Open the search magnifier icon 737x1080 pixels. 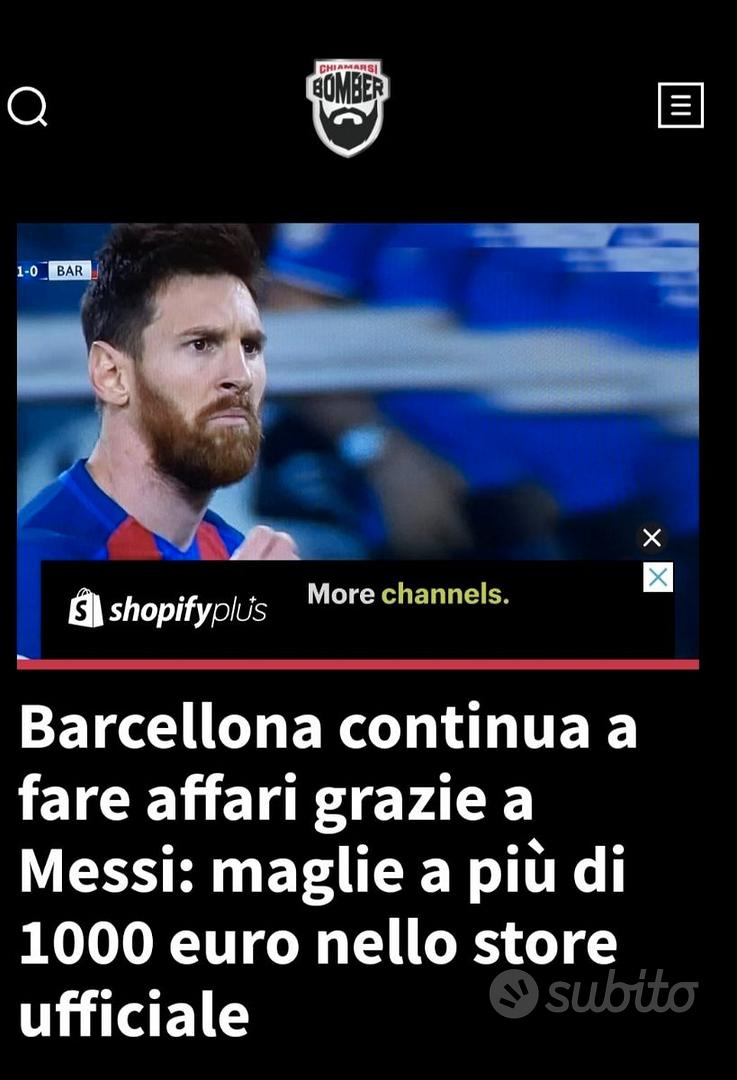coord(27,106)
